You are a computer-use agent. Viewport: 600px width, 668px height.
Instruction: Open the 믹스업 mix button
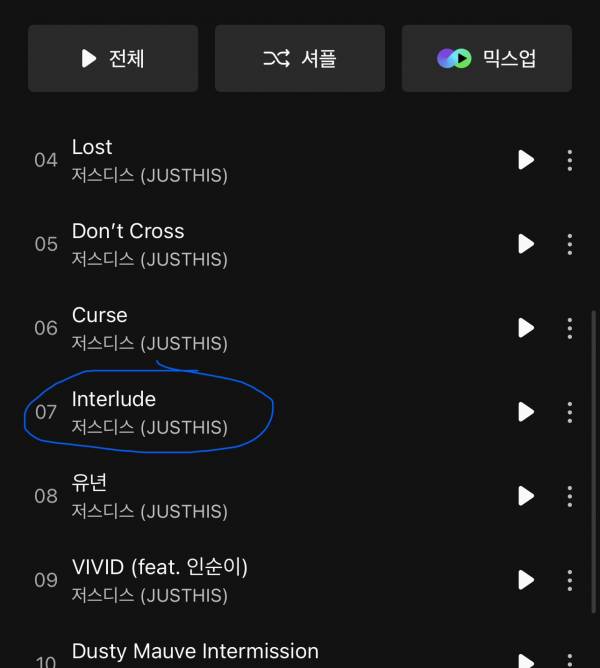487,59
